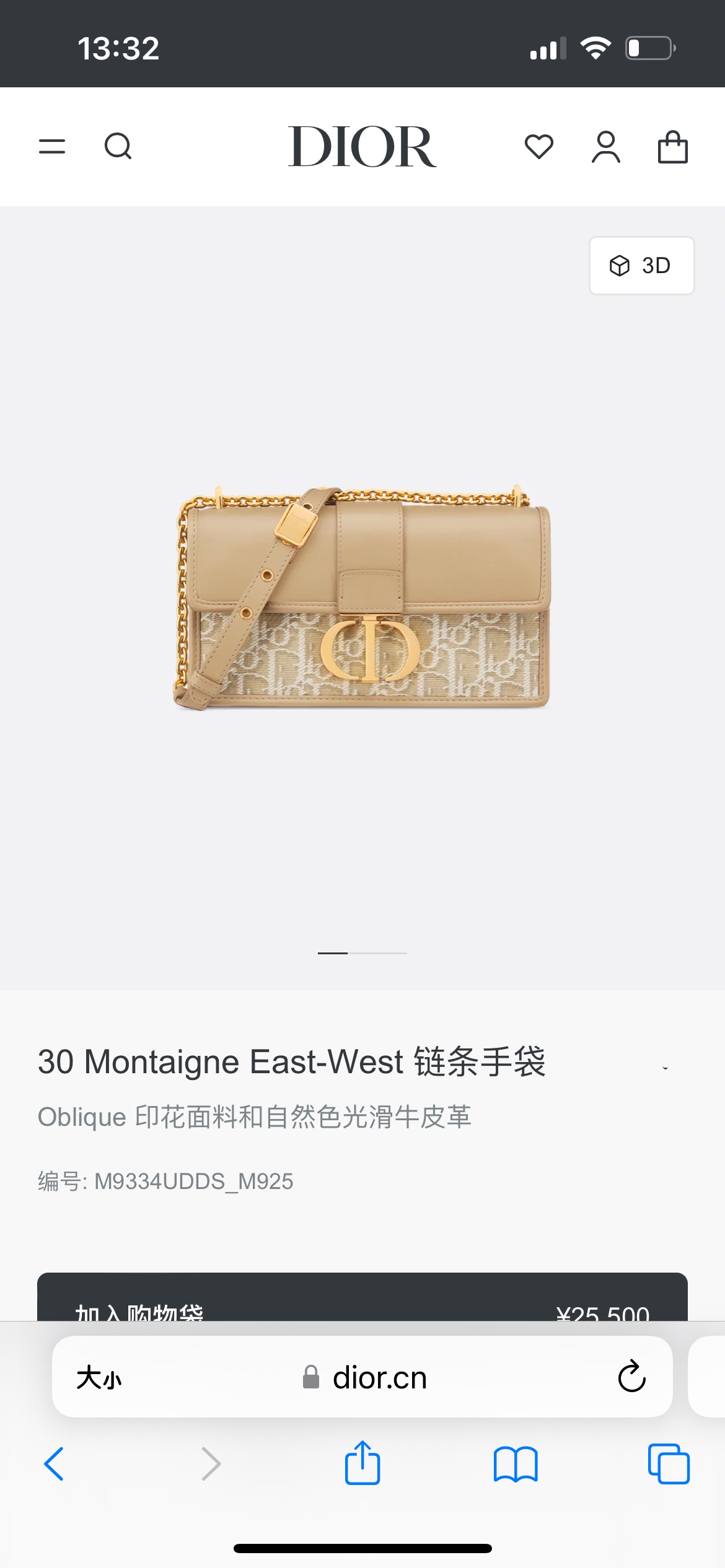This screenshot has height=1568, width=725.
Task: Open the search icon
Action: coord(118,147)
